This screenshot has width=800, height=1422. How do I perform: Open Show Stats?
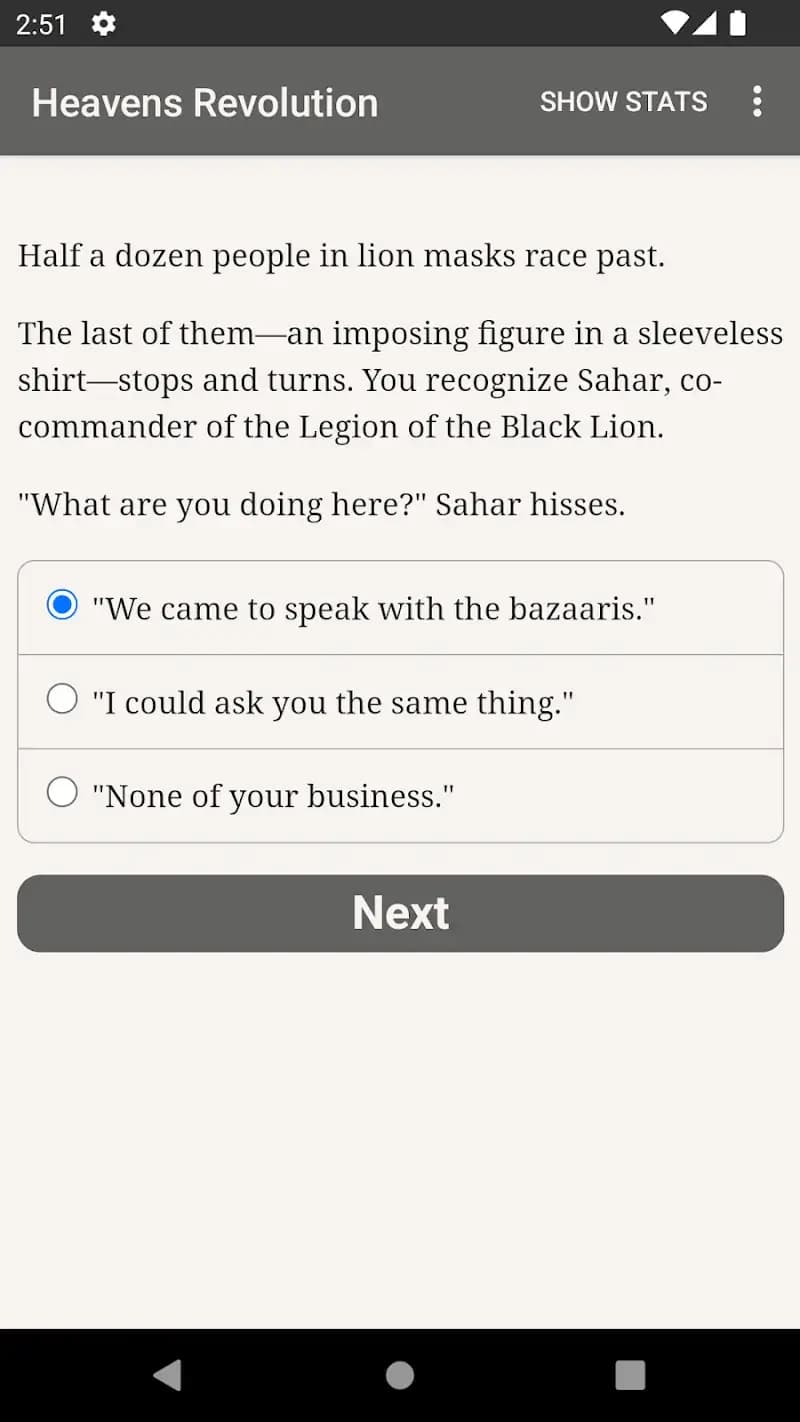coord(623,101)
